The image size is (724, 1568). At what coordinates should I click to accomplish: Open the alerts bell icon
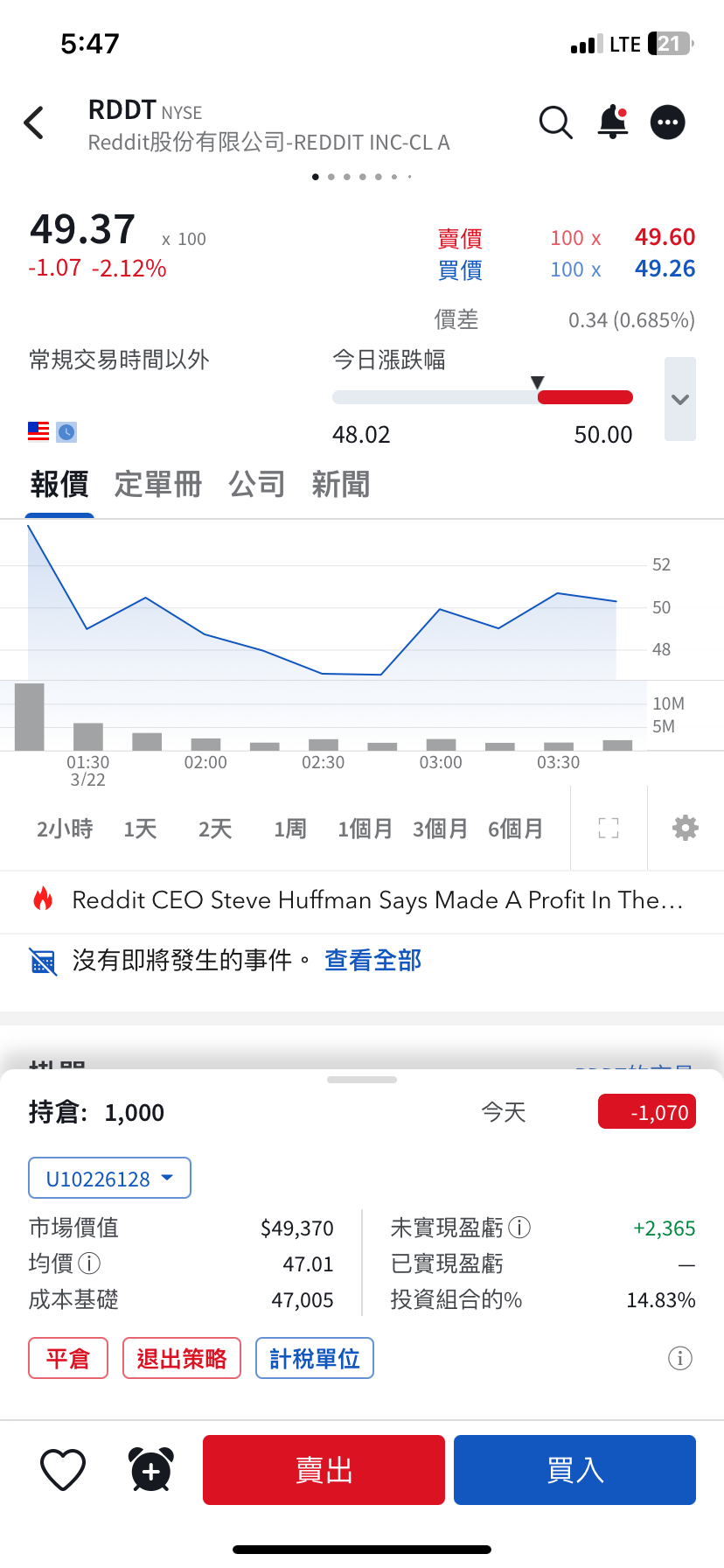(x=613, y=122)
